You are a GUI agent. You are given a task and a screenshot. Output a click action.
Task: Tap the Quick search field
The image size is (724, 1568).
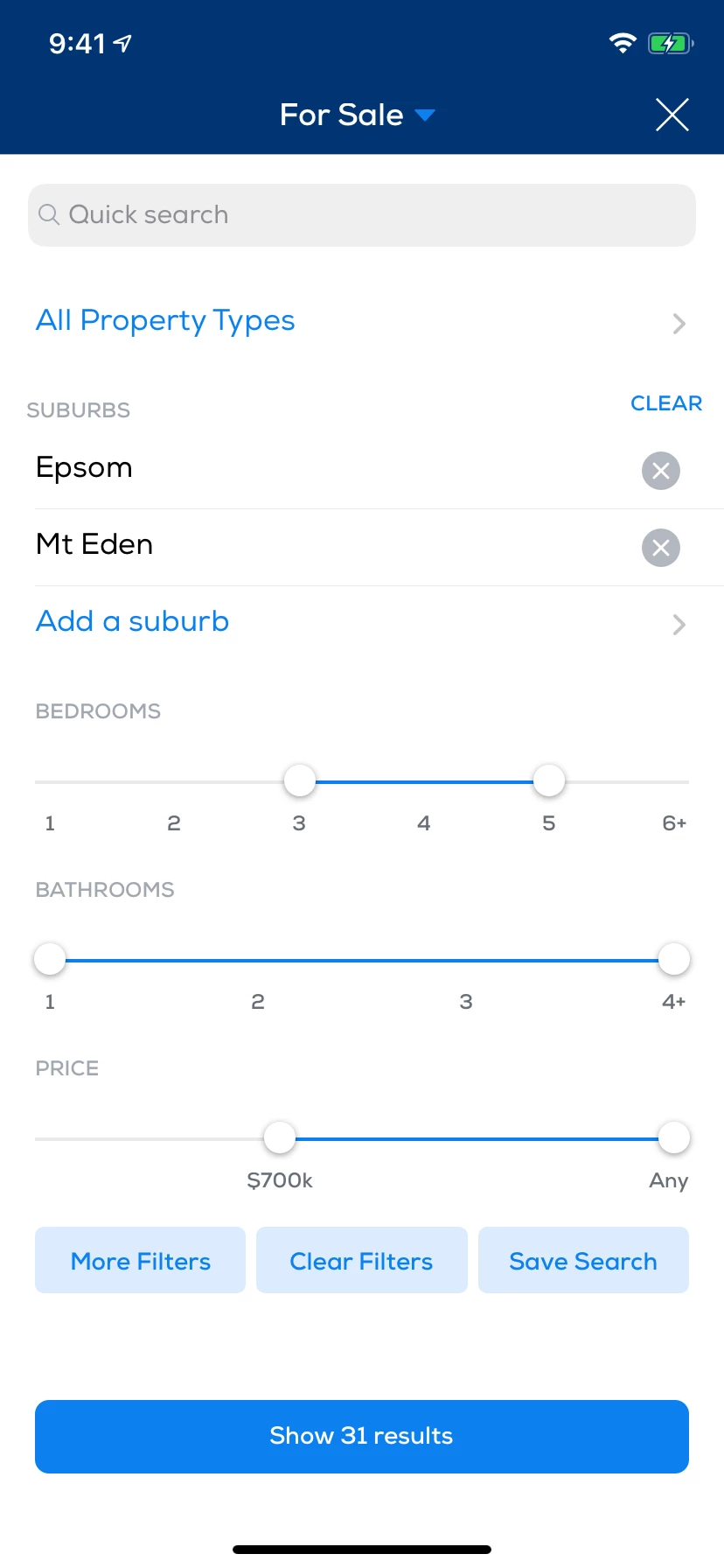point(362,215)
